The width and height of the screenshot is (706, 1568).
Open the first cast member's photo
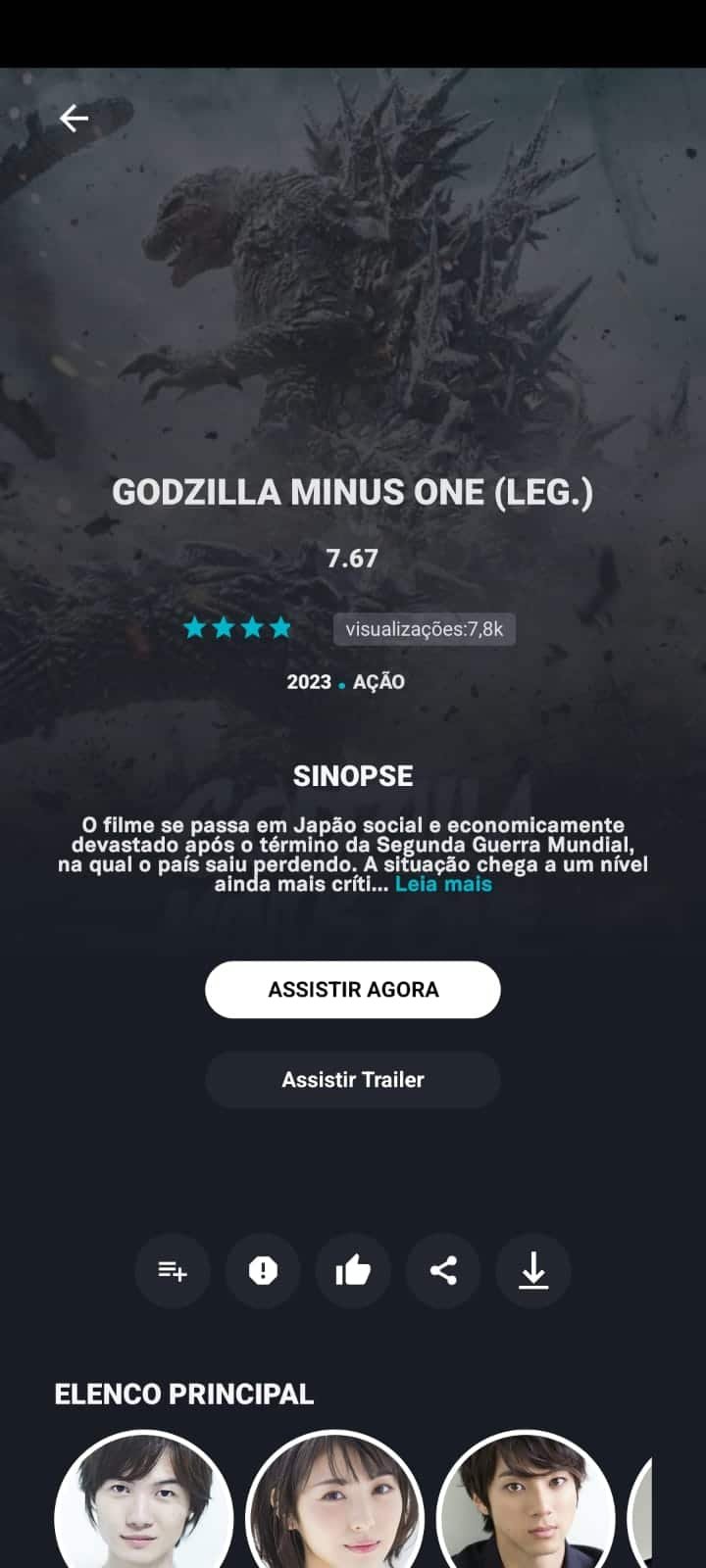point(144,1504)
